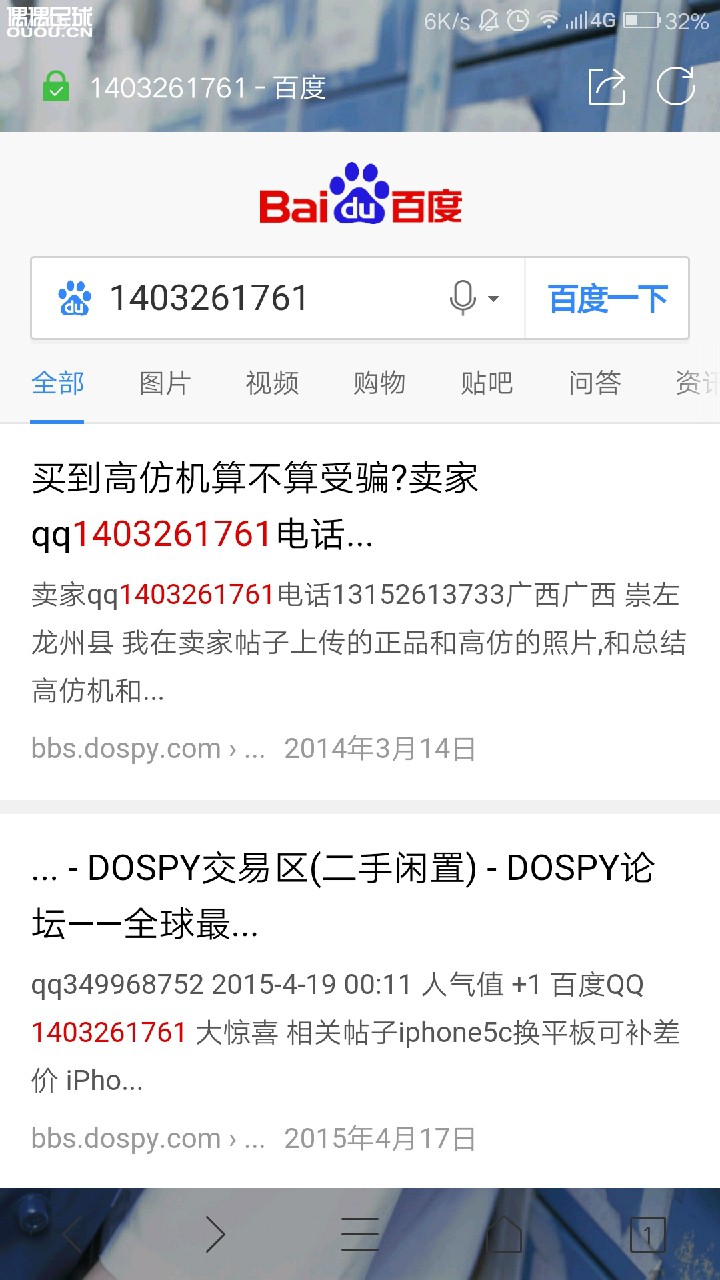Switch to the 购物 tab
The width and height of the screenshot is (720, 1280).
pos(379,383)
